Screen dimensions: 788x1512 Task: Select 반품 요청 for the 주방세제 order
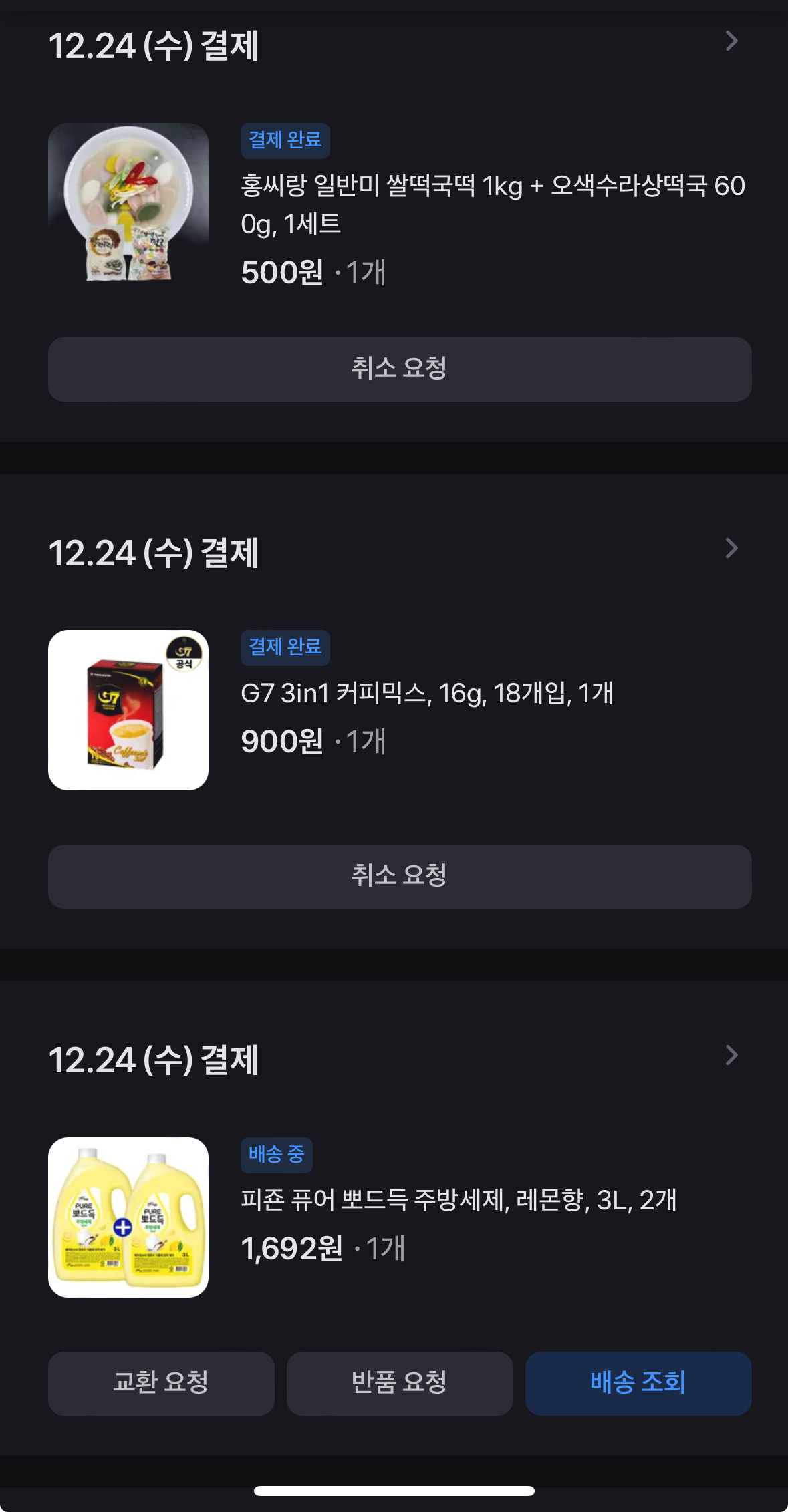[399, 1383]
